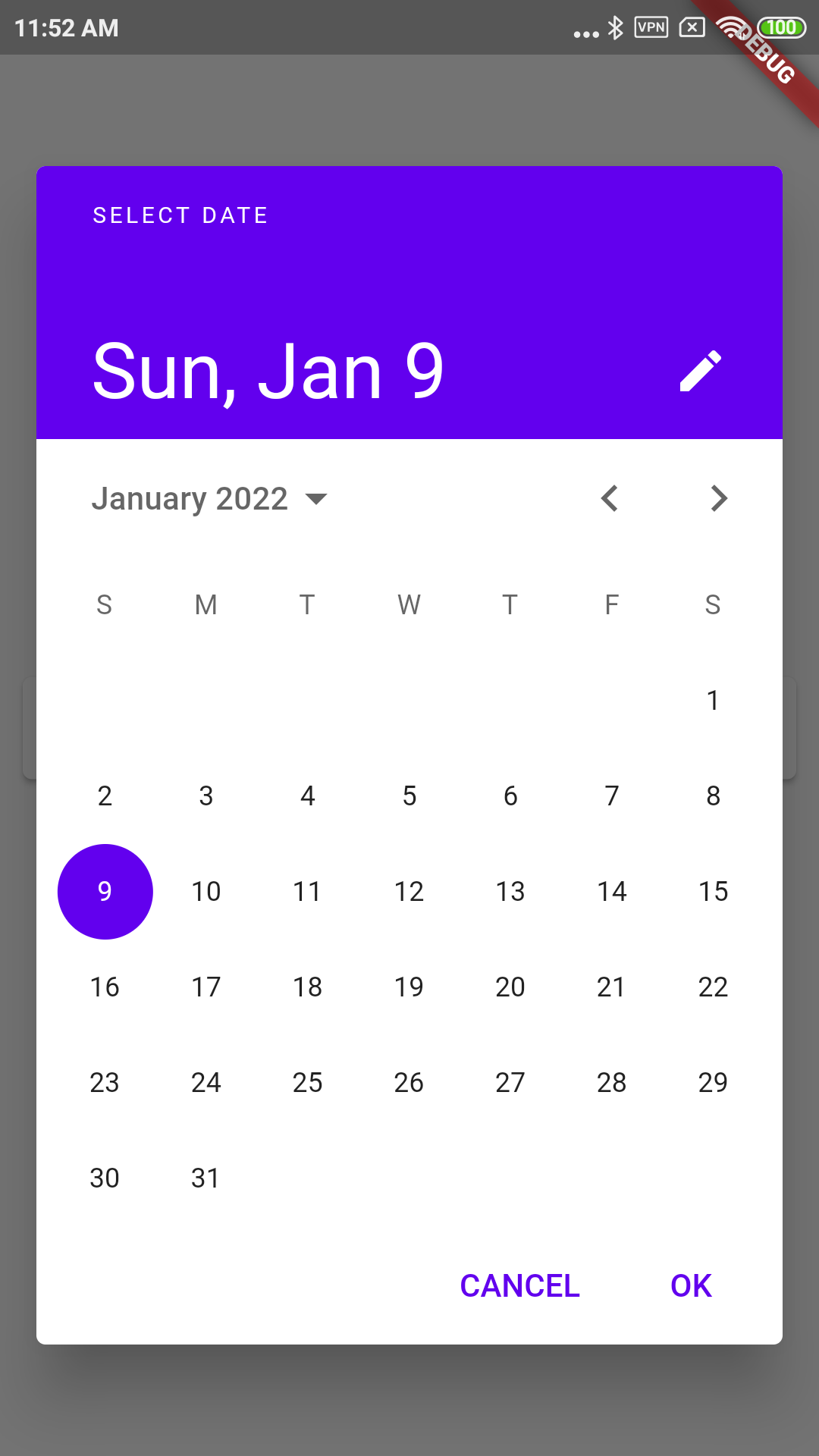Pick date 20
The height and width of the screenshot is (1456, 819).
(x=510, y=987)
